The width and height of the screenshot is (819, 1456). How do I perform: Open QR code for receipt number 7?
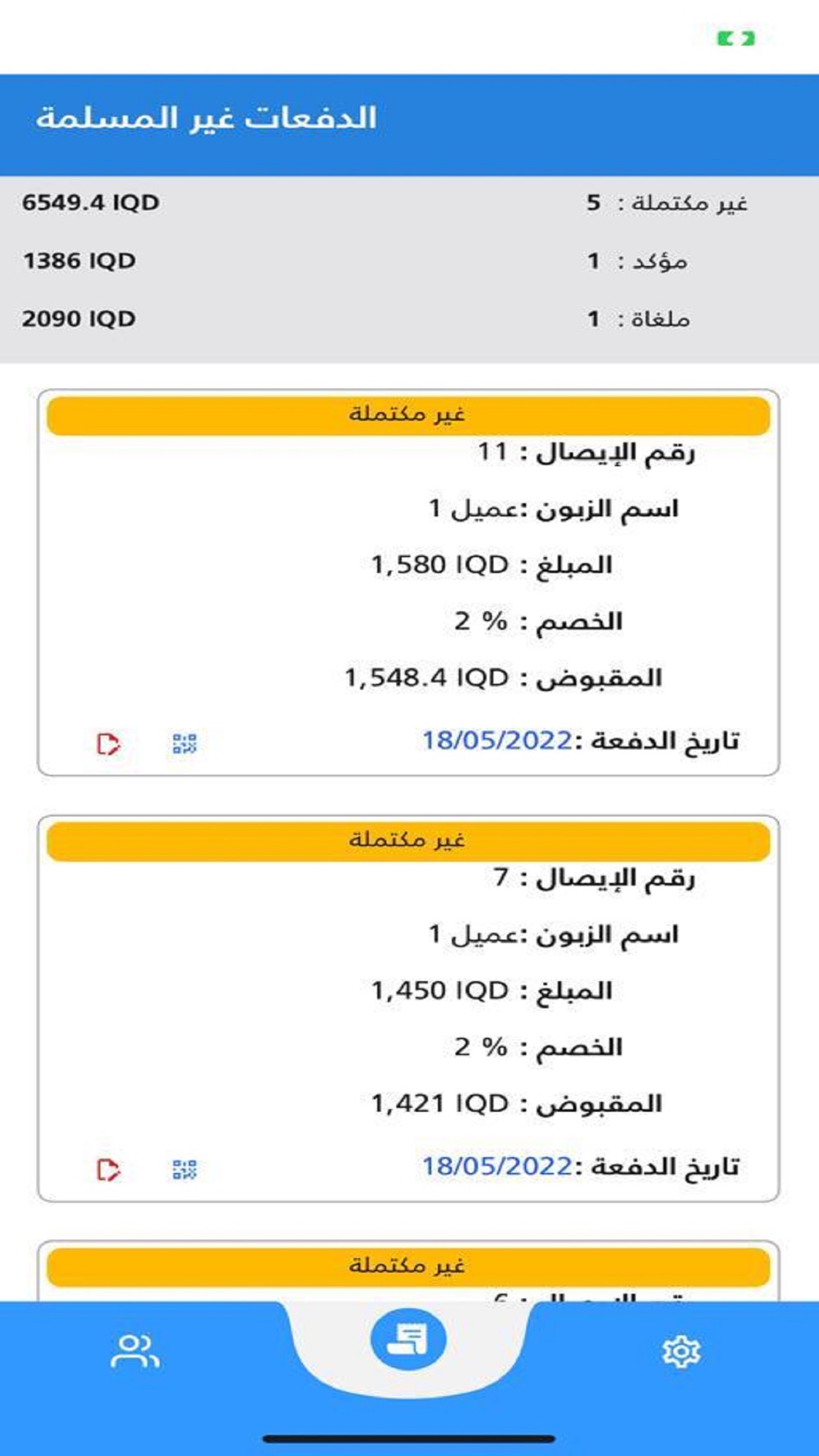click(184, 1169)
